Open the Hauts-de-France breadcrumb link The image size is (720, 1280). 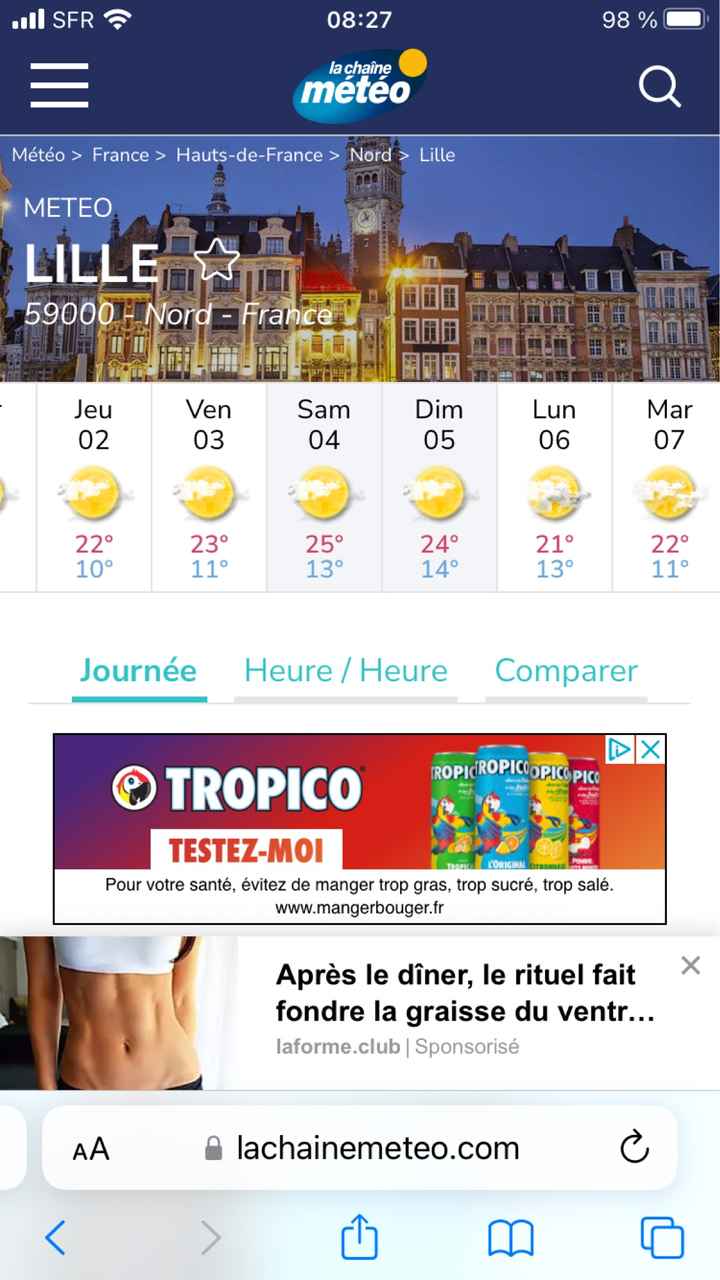coord(248,155)
